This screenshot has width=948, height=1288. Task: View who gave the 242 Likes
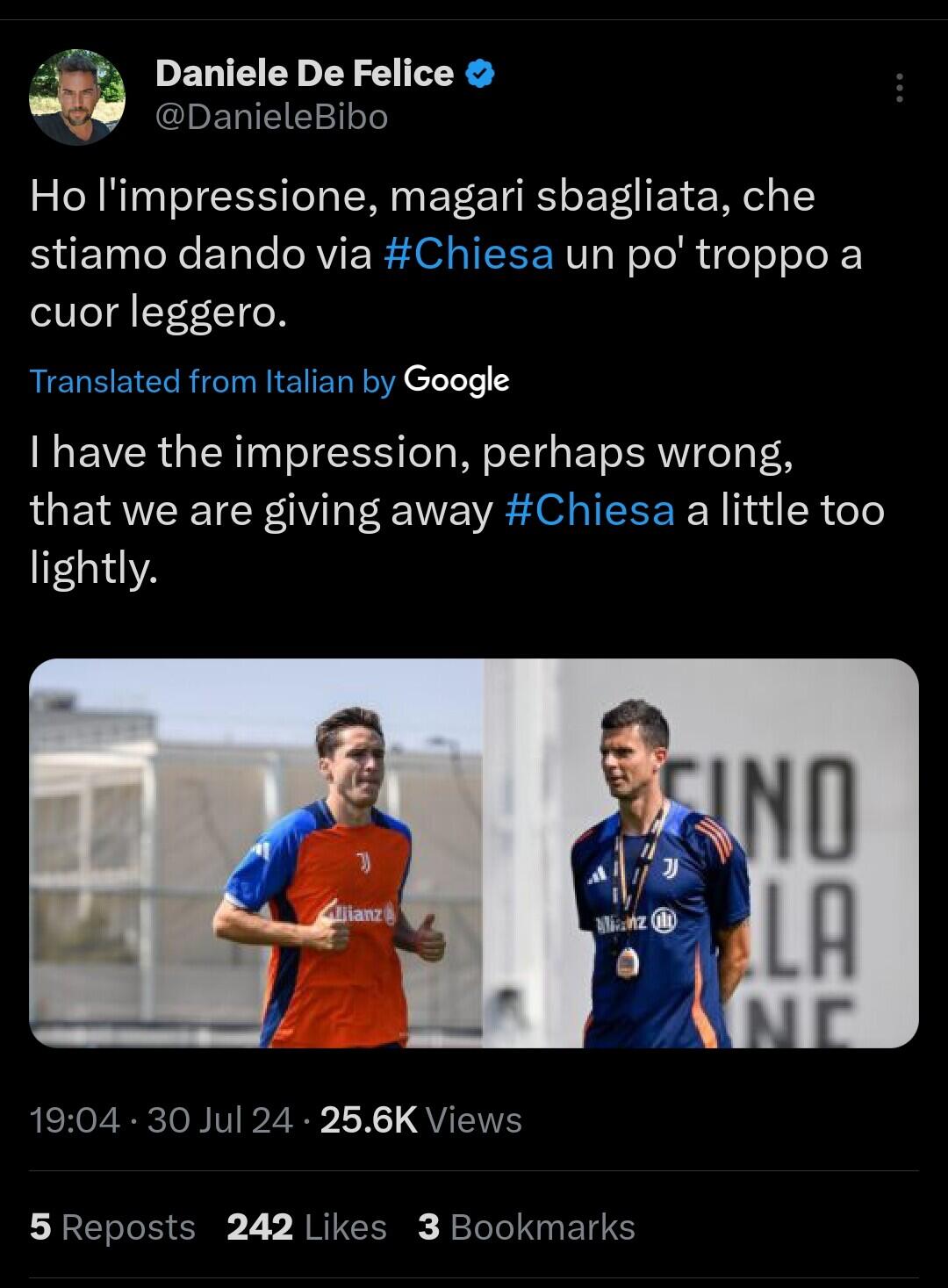(x=306, y=1227)
